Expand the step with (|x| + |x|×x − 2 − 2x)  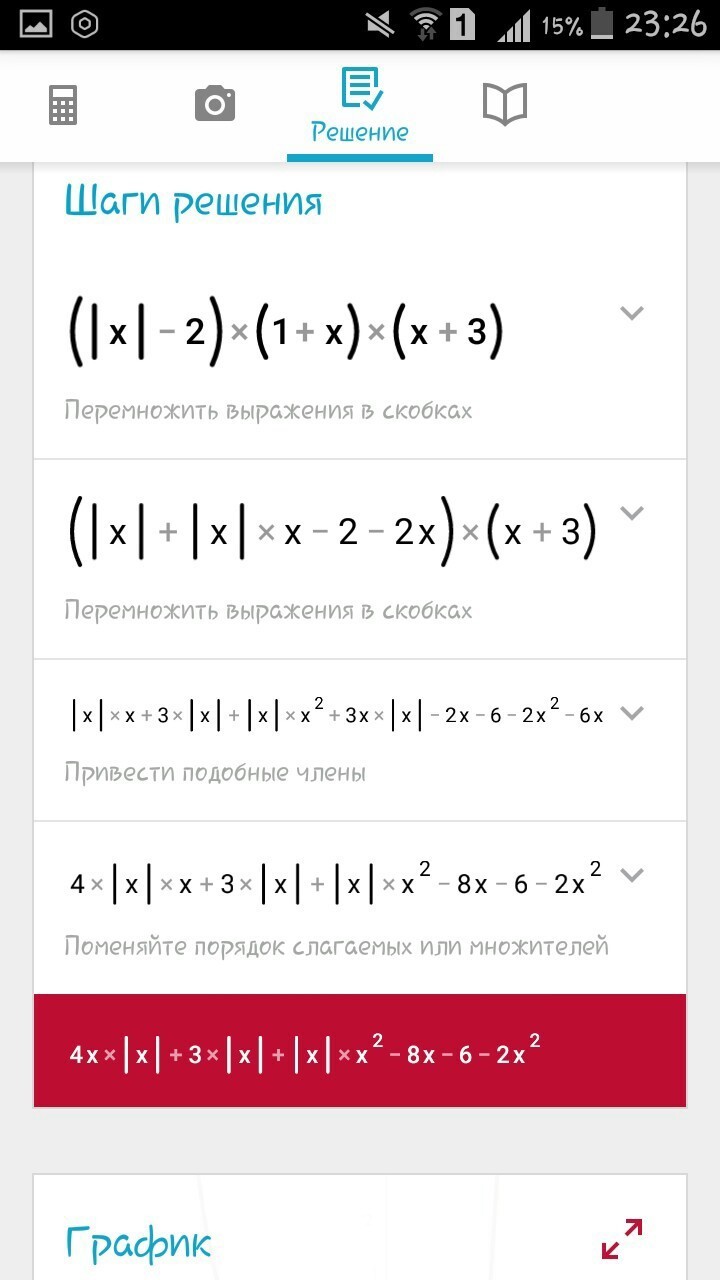[631, 513]
